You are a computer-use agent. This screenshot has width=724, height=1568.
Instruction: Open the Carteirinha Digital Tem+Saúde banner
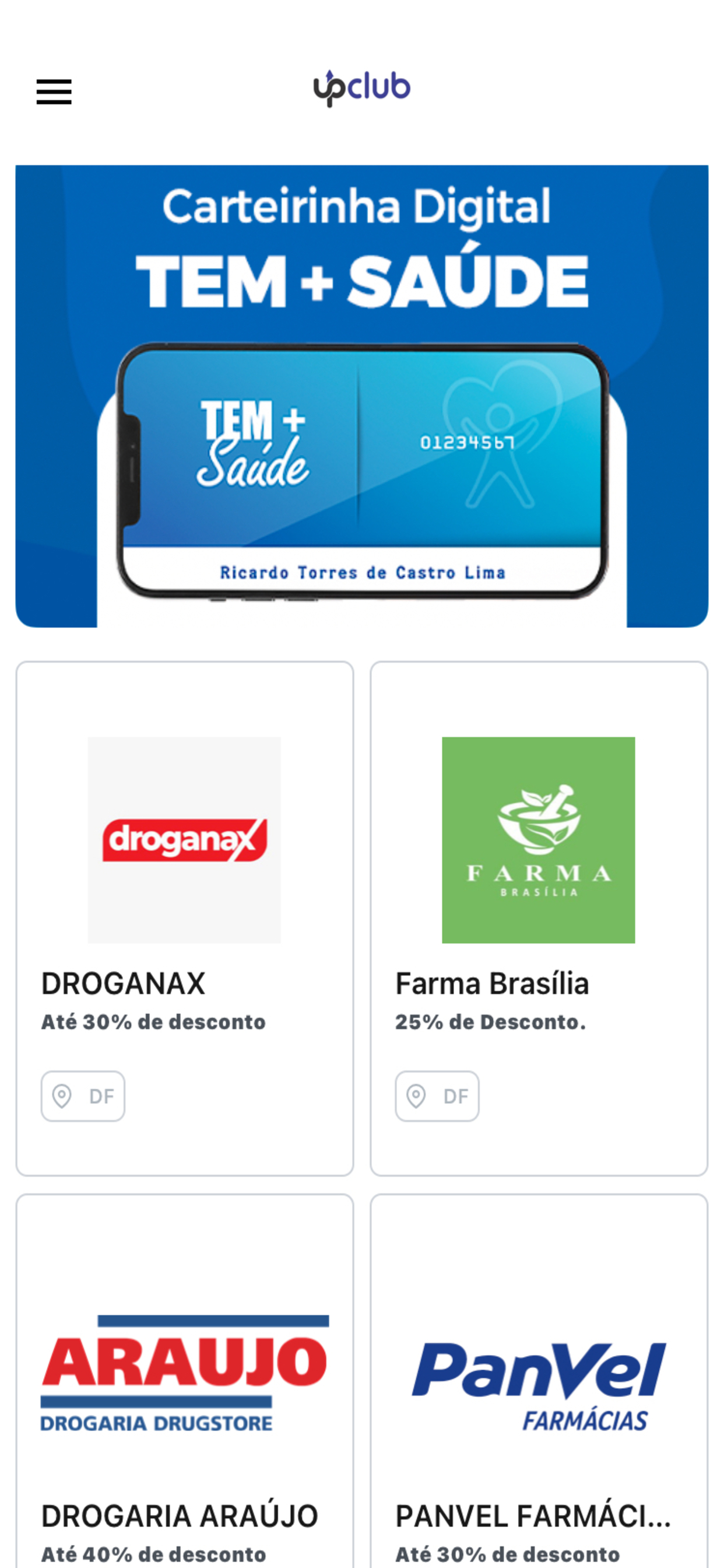(362, 396)
